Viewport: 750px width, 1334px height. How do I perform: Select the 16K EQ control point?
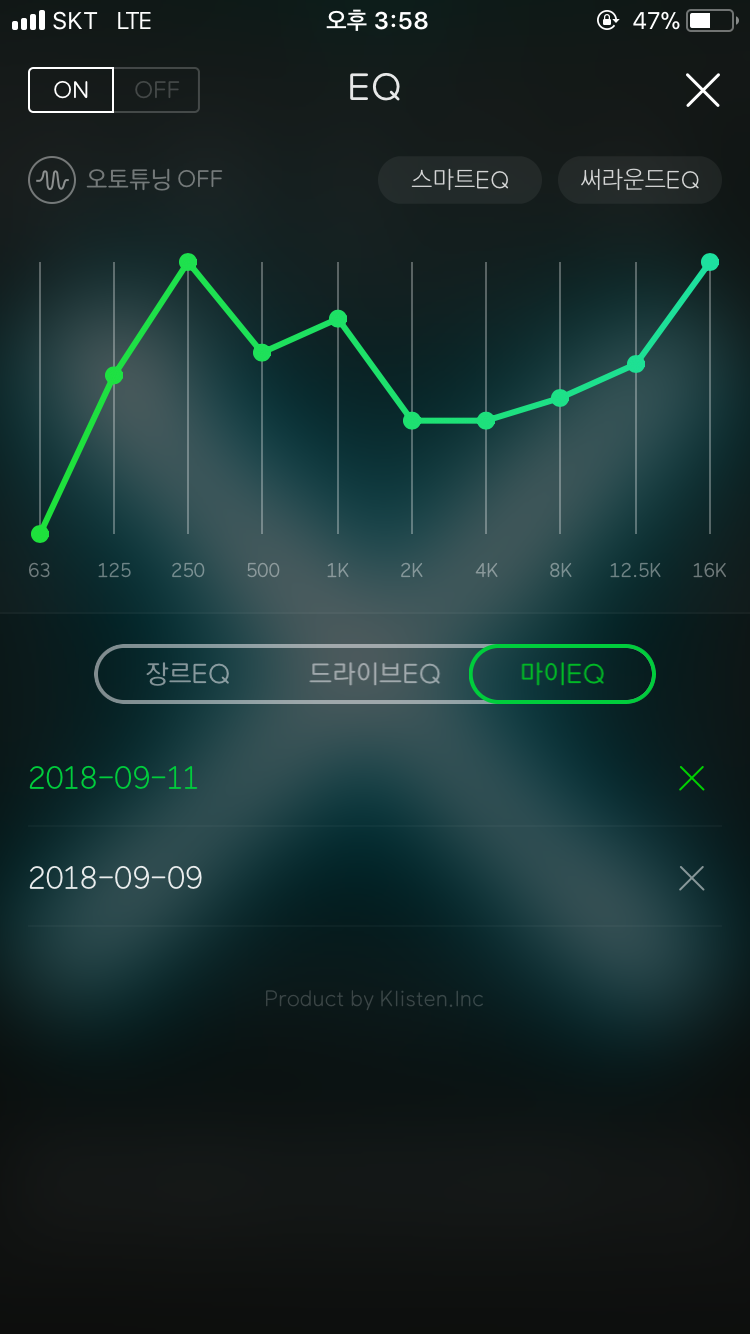710,262
